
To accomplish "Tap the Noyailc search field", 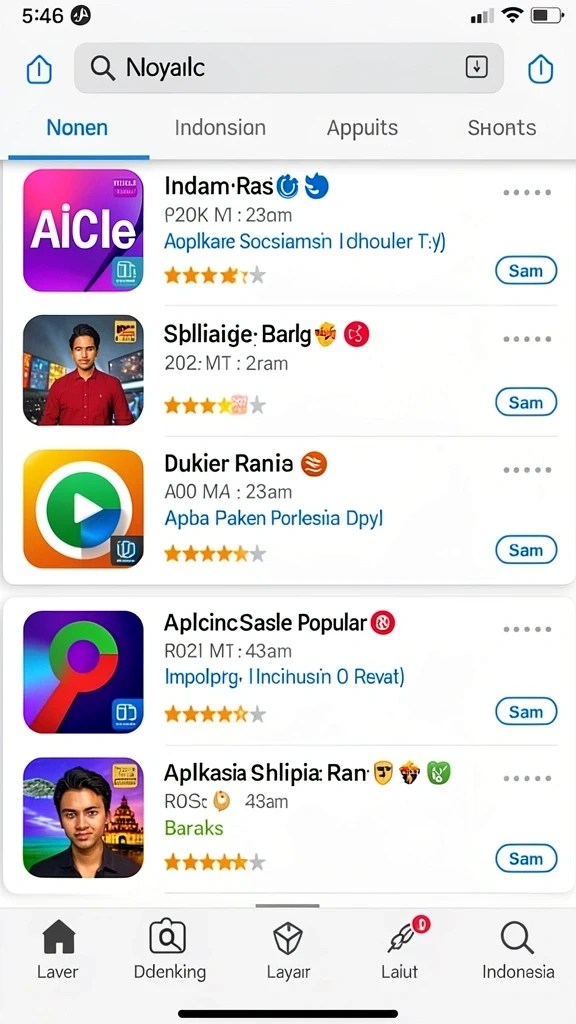I will pyautogui.click(x=289, y=68).
